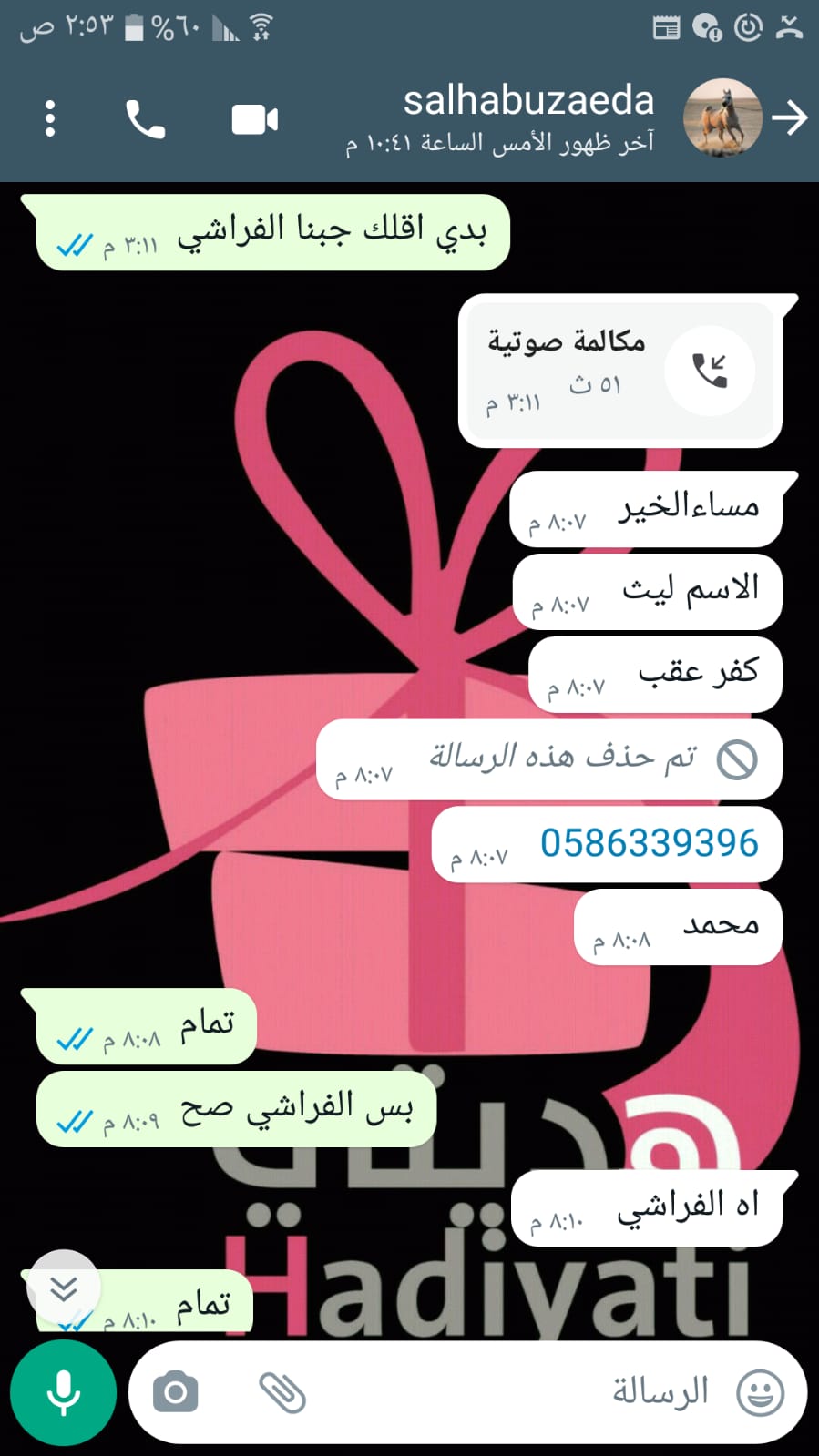
Task: Start a voice call with salhabuzaeda
Action: tap(145, 119)
